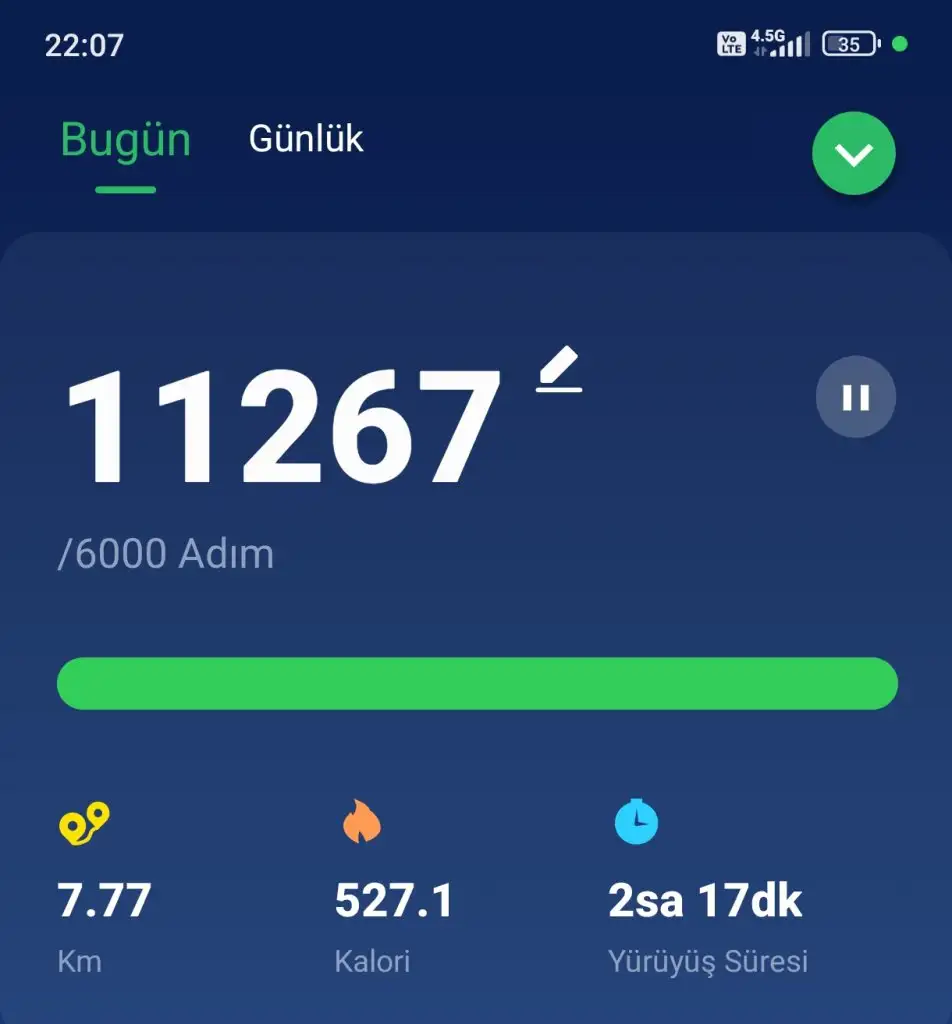Select the Bugün tab
Screen dimensions: 952x1024
(x=126, y=140)
